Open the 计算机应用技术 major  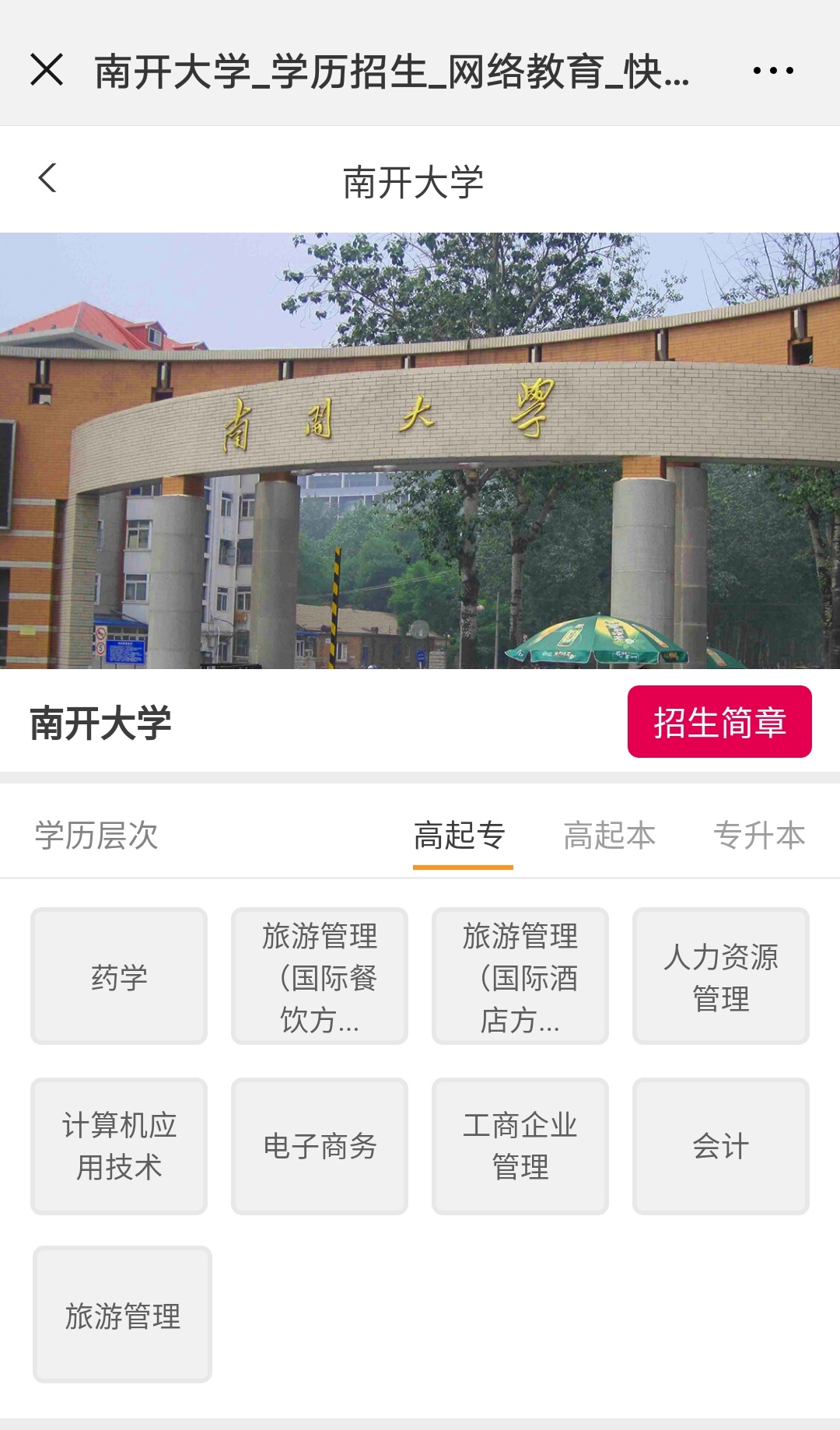click(119, 1146)
